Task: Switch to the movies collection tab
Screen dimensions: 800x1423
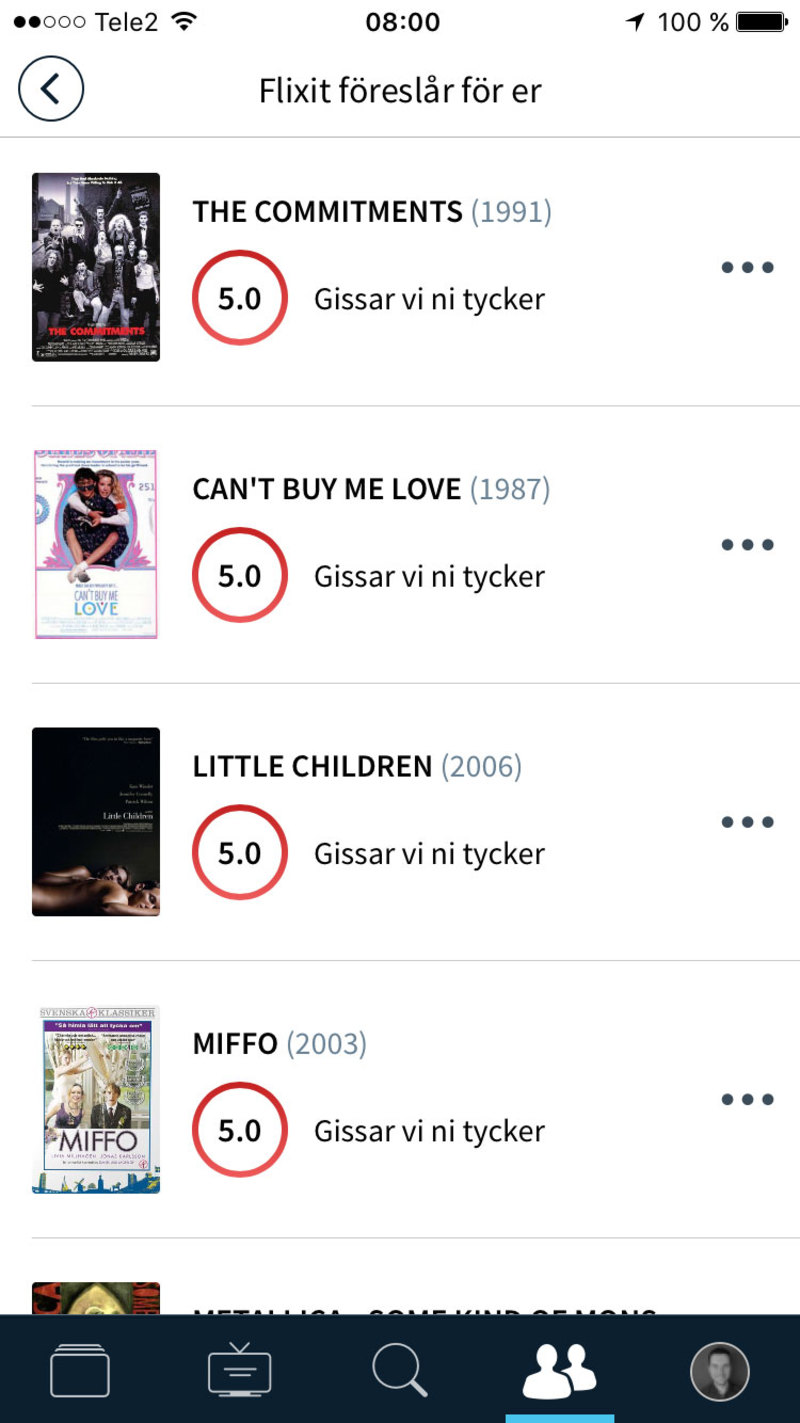Action: coord(80,1370)
